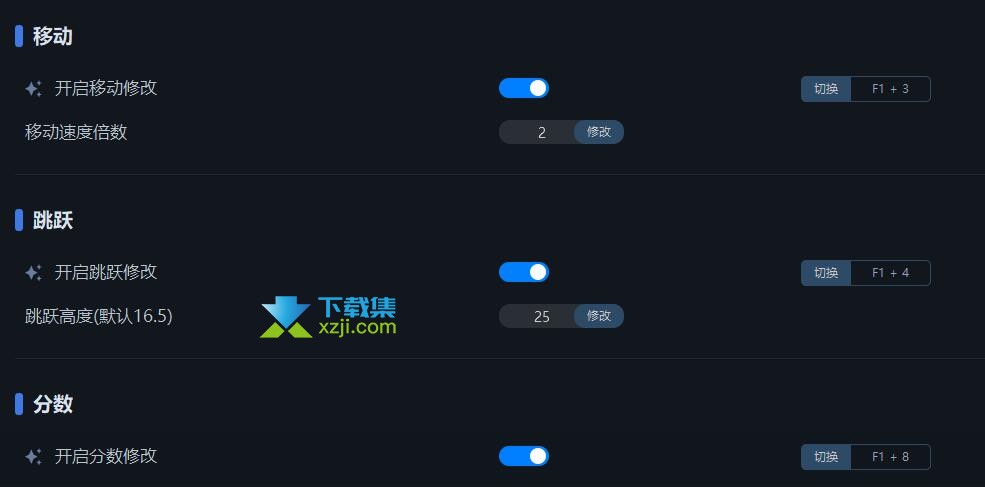The width and height of the screenshot is (985, 487).
Task: Tap 切换 hotkey button for F1 + 4
Action: point(826,273)
